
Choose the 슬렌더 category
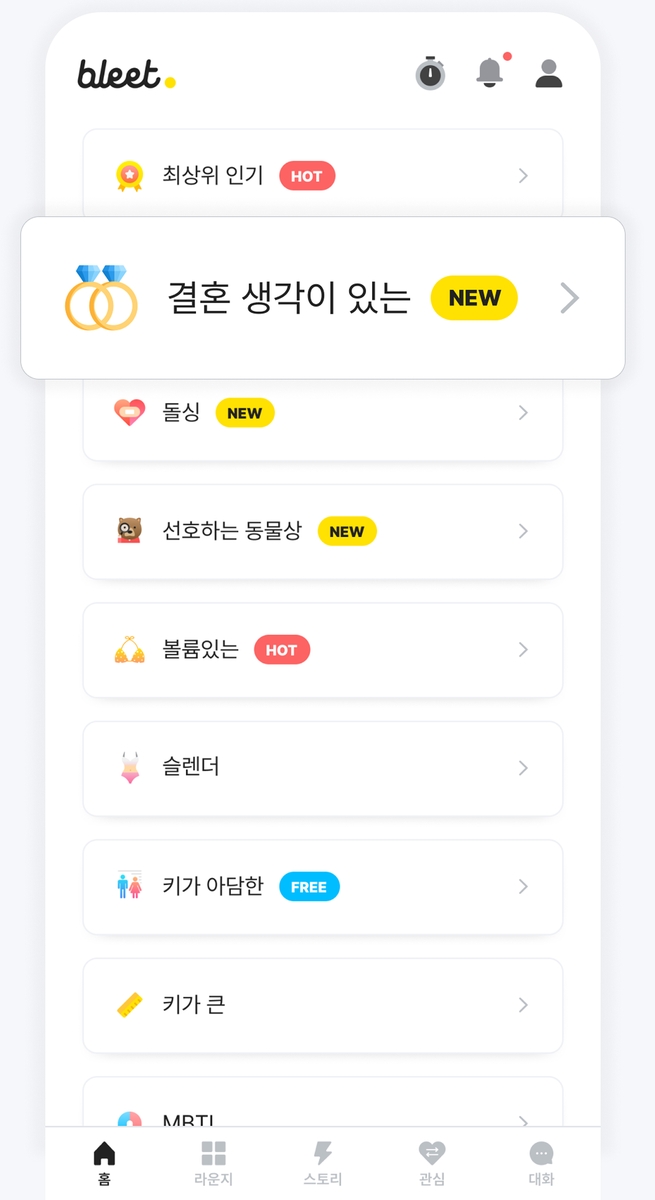[322, 768]
